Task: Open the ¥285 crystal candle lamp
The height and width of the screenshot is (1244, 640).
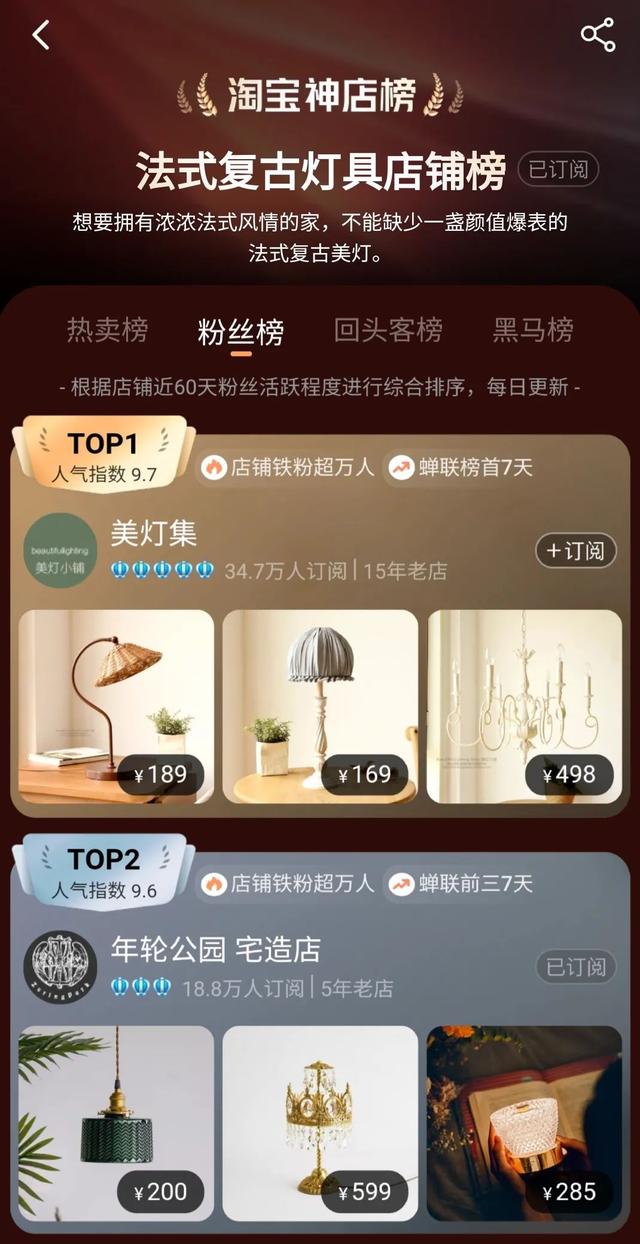Action: 524,1122
